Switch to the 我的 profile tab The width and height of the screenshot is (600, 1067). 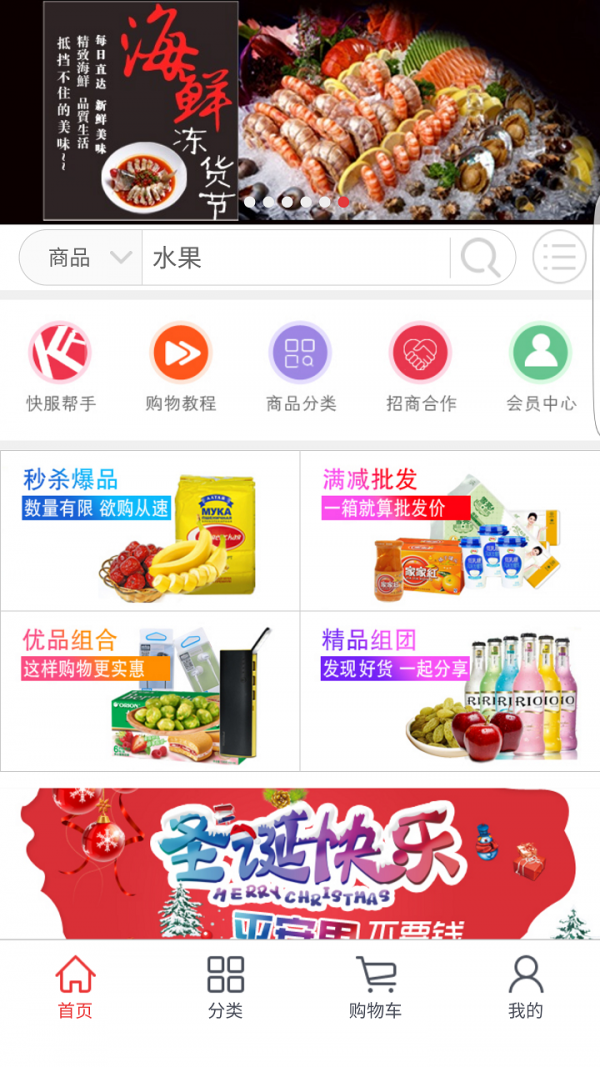click(x=525, y=987)
